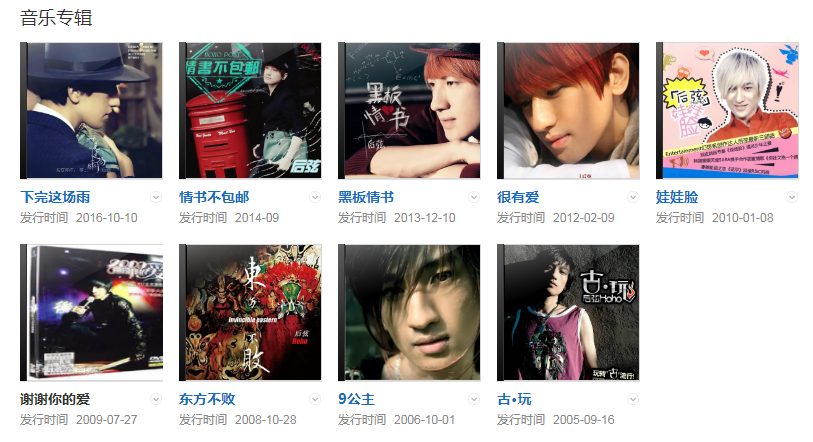Select the 情书不包邮 title link

214,197
